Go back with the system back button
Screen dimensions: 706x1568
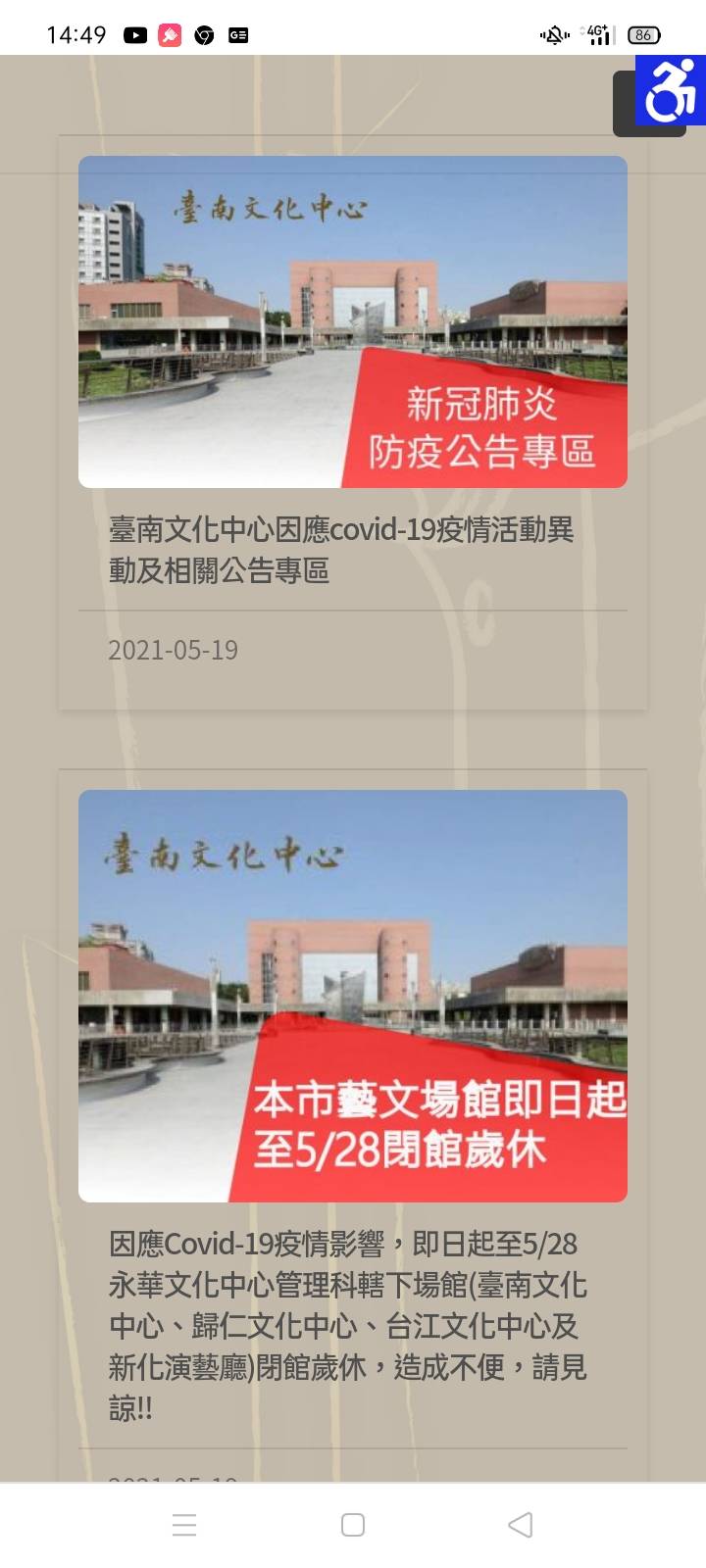coord(521,1525)
